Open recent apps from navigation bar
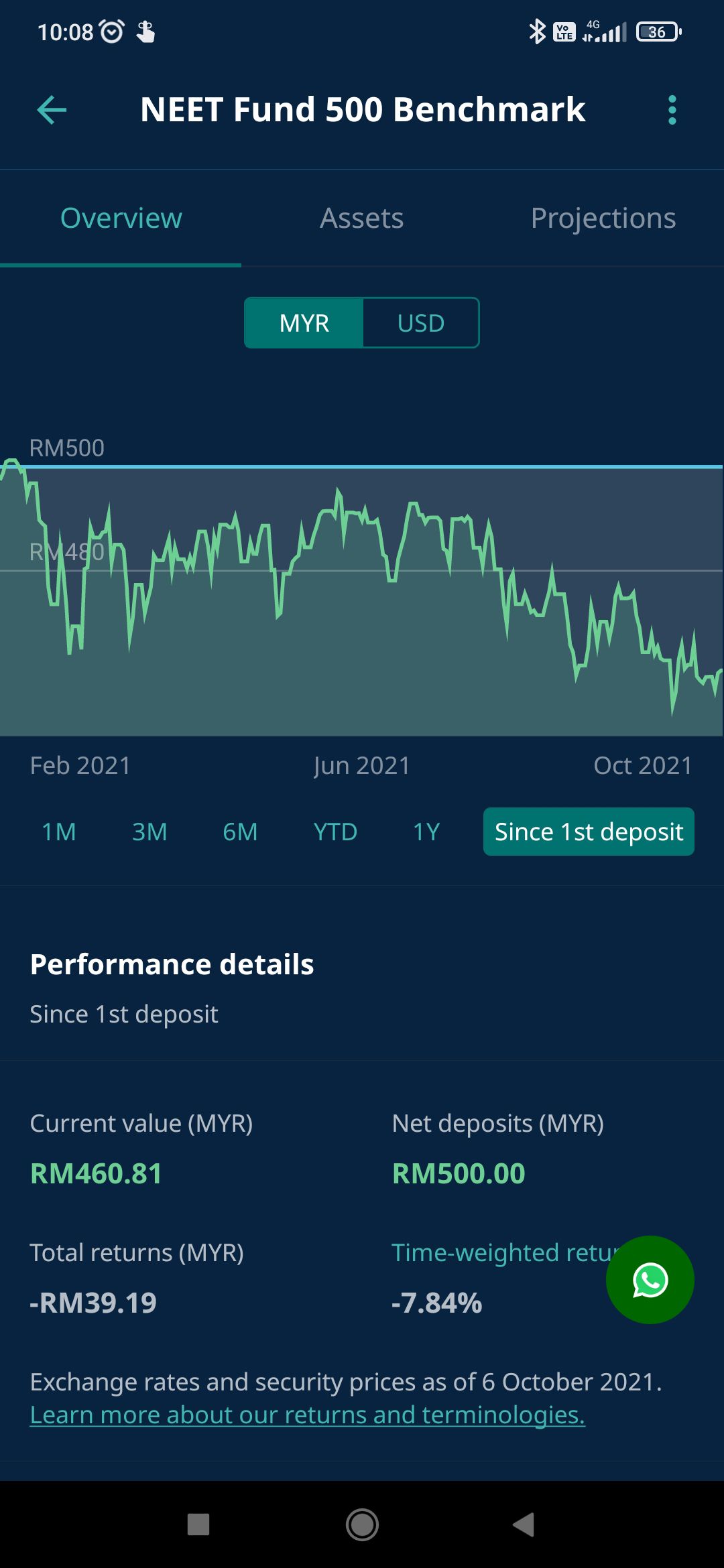The image size is (724, 1568). pos(198,1524)
